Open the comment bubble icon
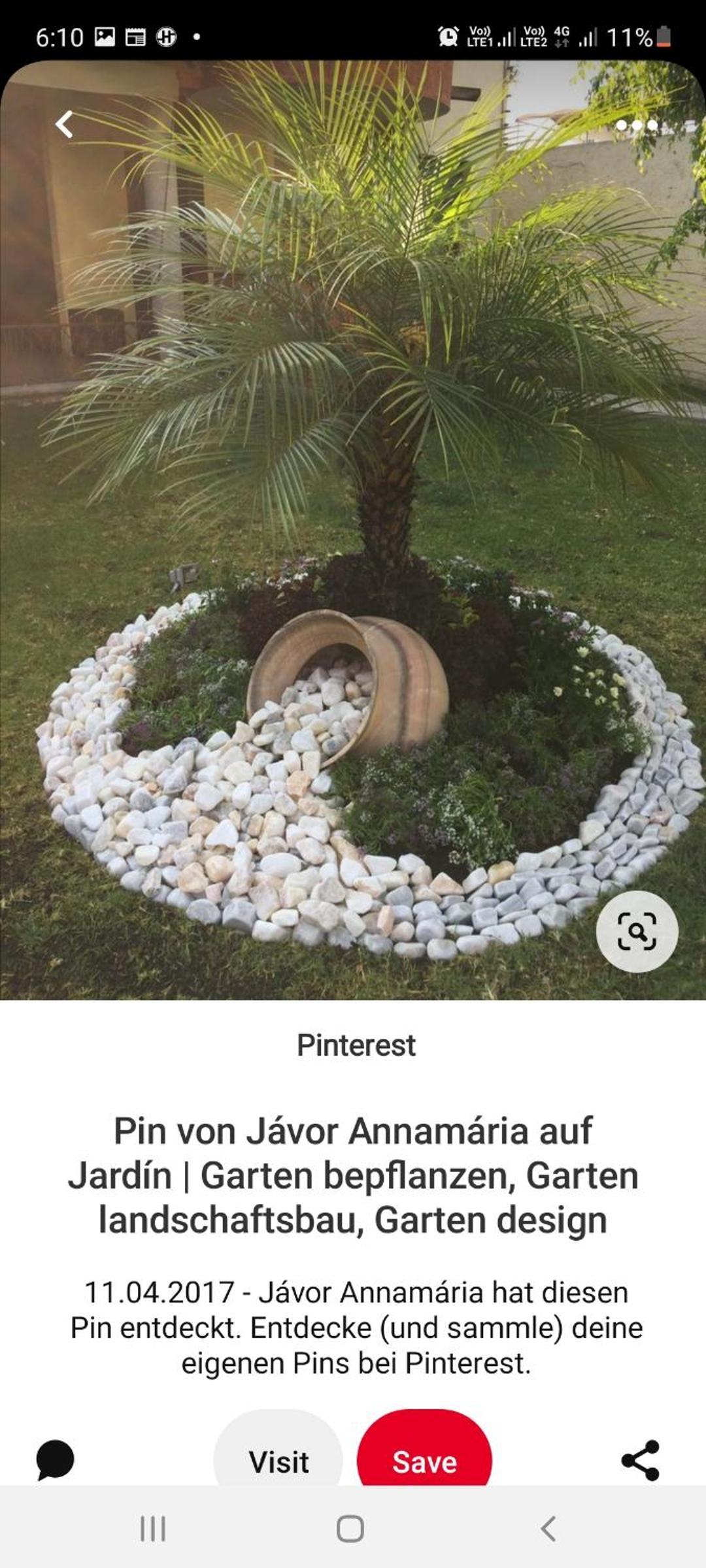 click(55, 1459)
